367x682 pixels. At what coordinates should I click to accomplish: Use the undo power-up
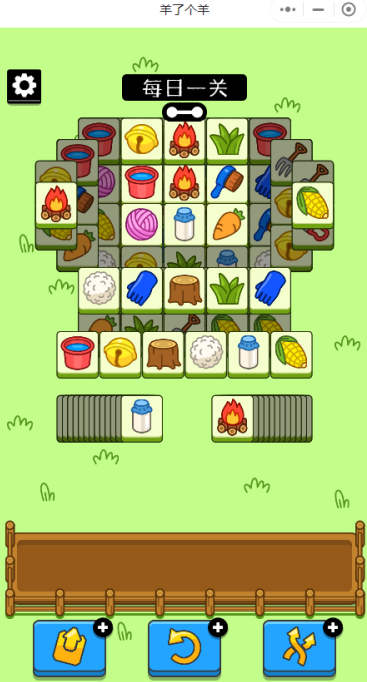tap(184, 648)
